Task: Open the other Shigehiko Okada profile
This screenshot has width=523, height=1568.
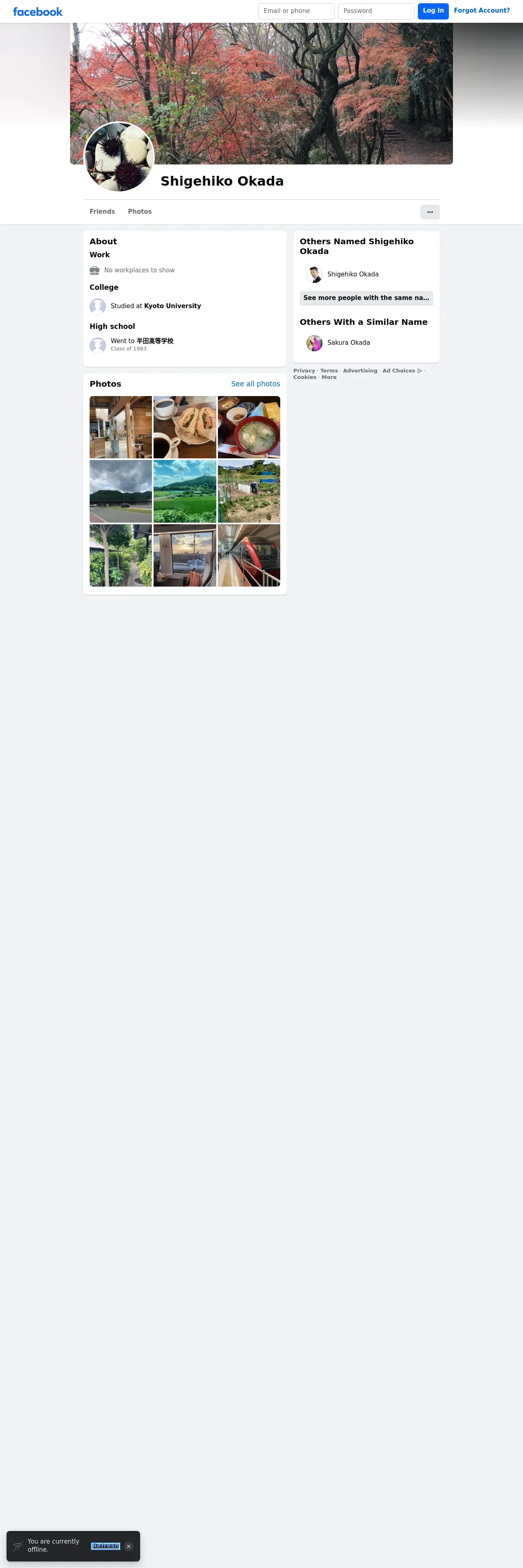Action: tap(352, 274)
